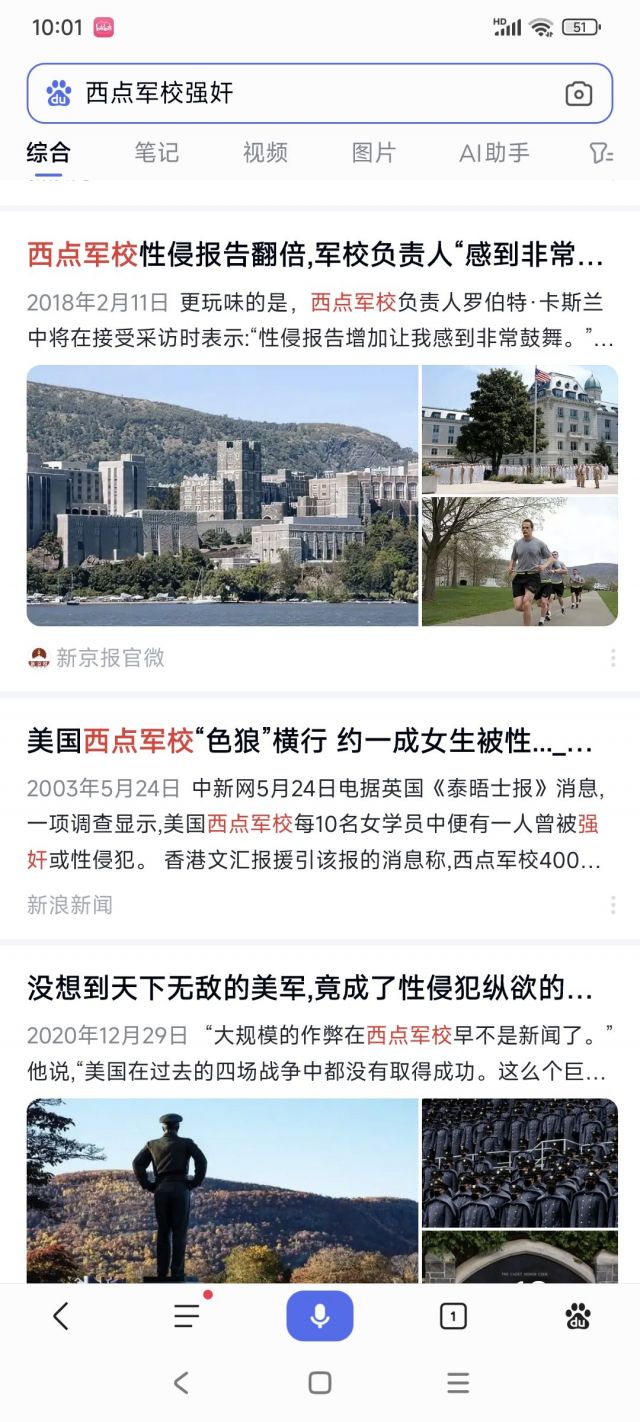Screen dimensions: 640x1422
Task: Tap the system home button
Action: pyautogui.click(x=320, y=1383)
